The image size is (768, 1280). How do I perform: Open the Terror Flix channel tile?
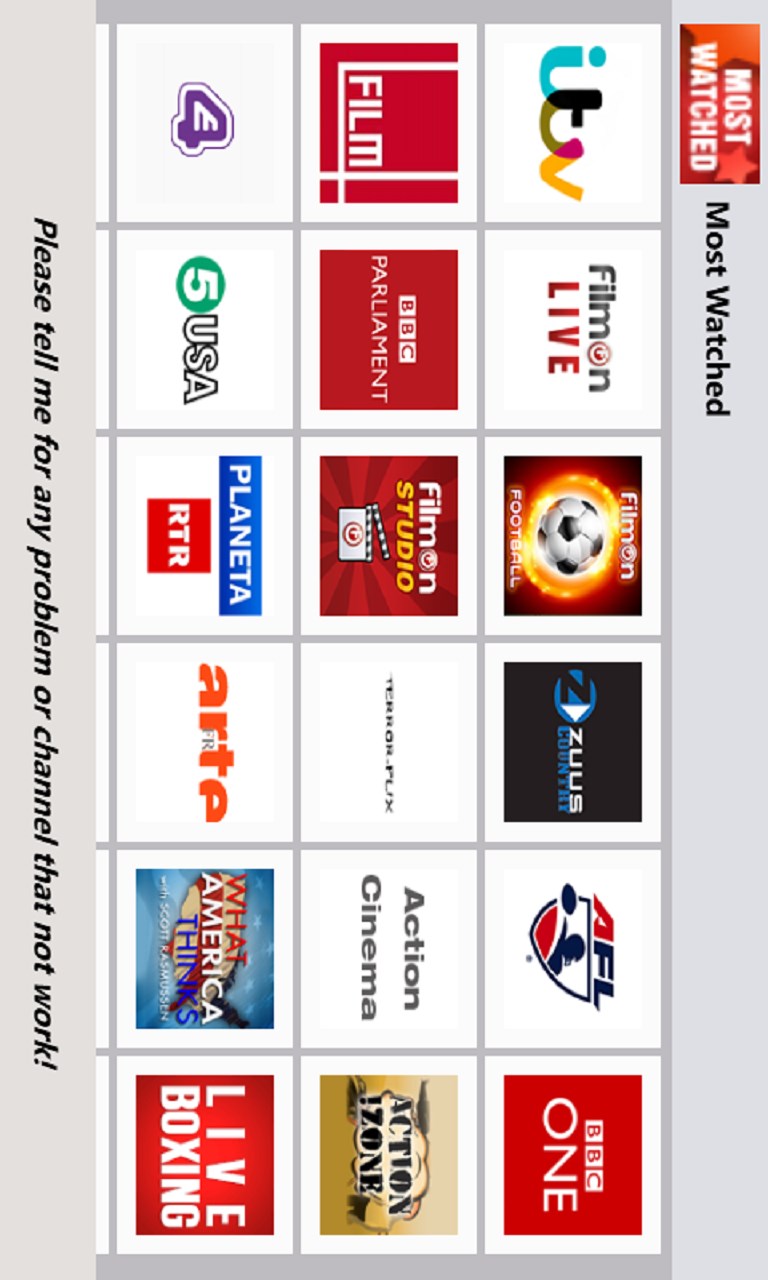coord(389,741)
